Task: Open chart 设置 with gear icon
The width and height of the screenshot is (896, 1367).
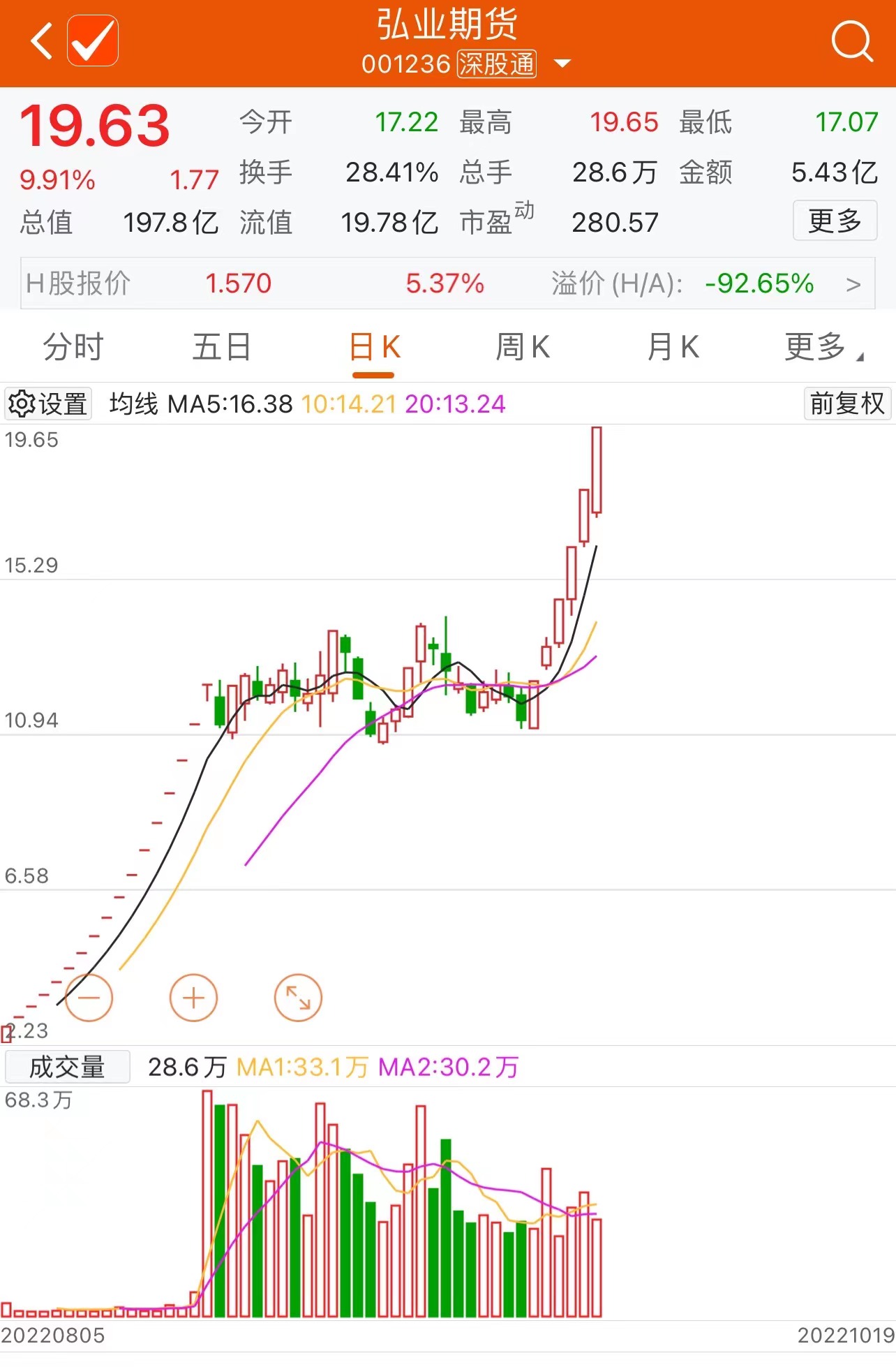Action: [48, 404]
